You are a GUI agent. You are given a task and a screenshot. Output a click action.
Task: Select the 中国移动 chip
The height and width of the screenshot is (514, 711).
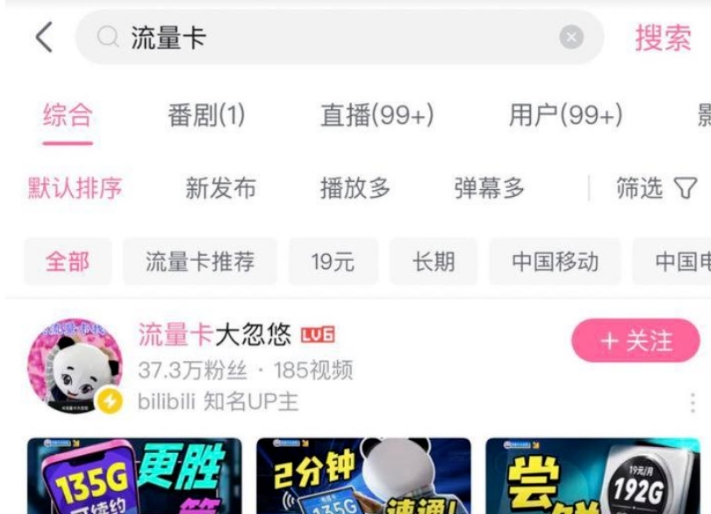coord(555,262)
